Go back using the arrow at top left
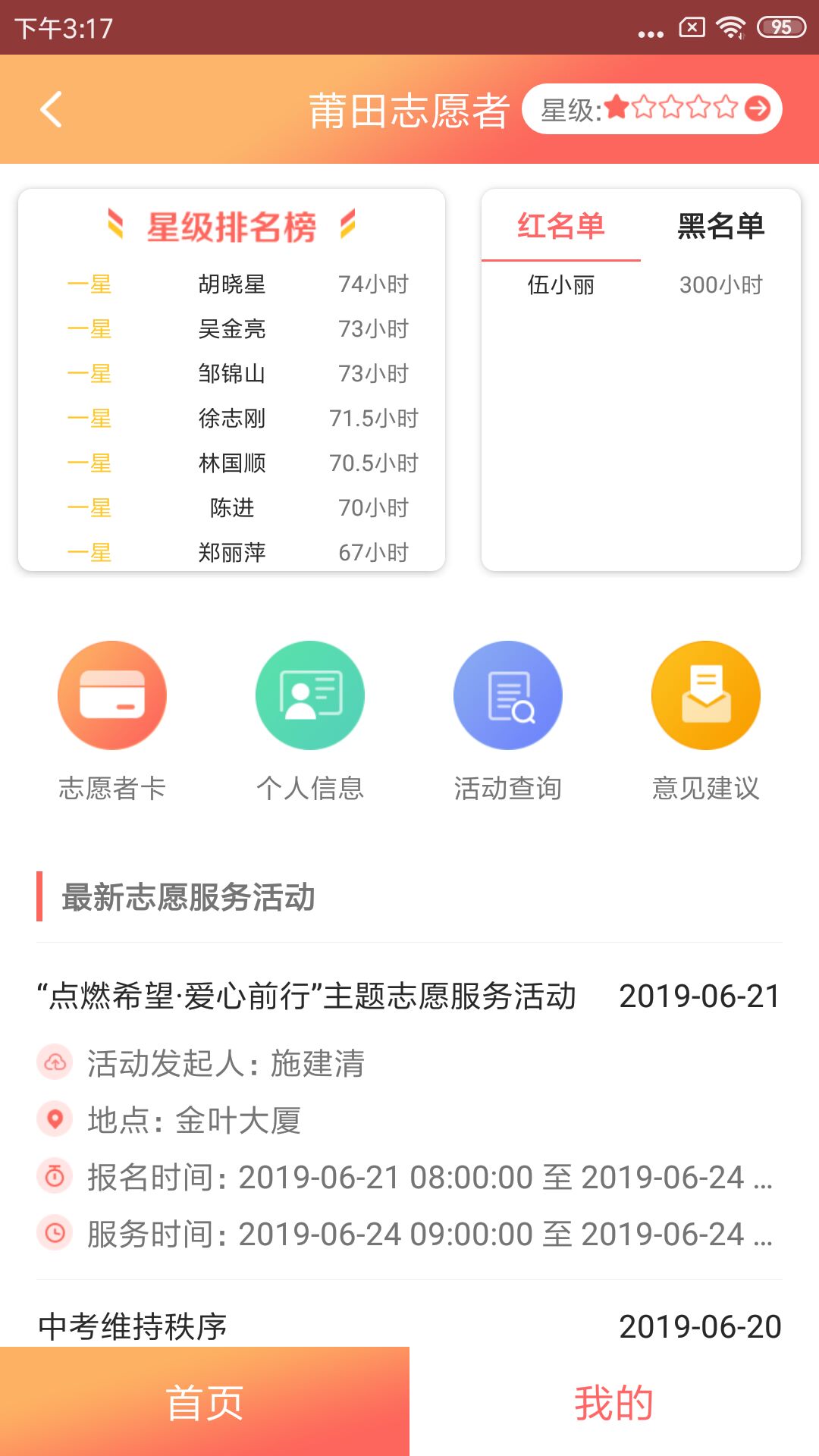Image resolution: width=819 pixels, height=1456 pixels. [x=50, y=108]
